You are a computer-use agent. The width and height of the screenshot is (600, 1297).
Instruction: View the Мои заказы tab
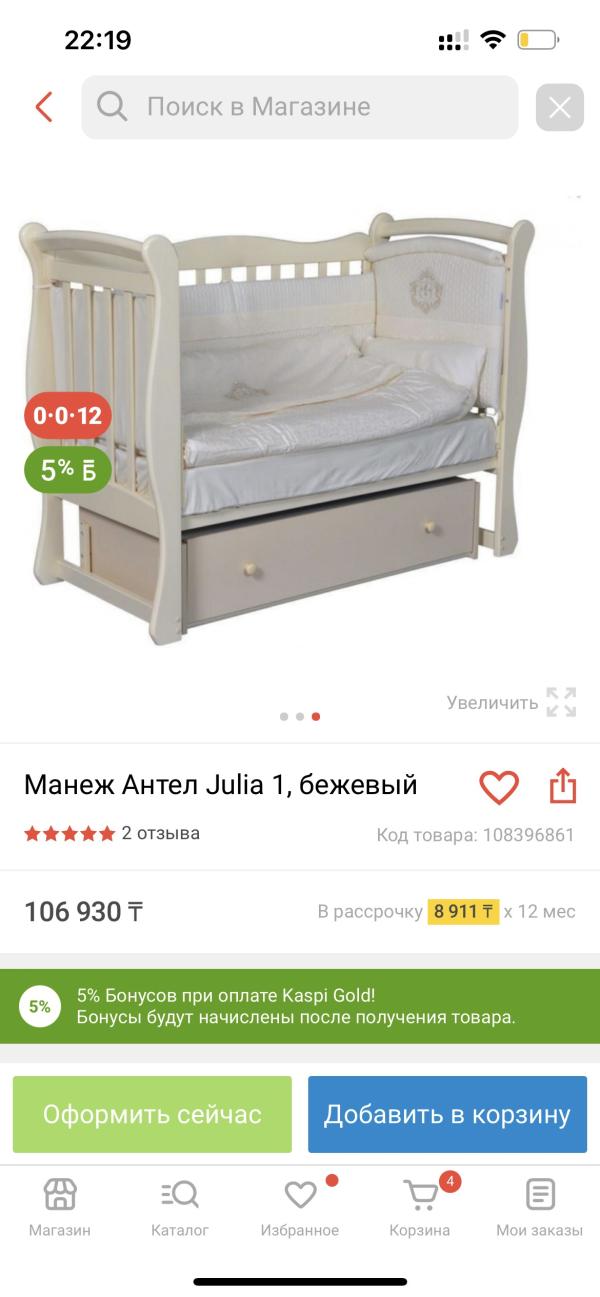(x=540, y=1207)
